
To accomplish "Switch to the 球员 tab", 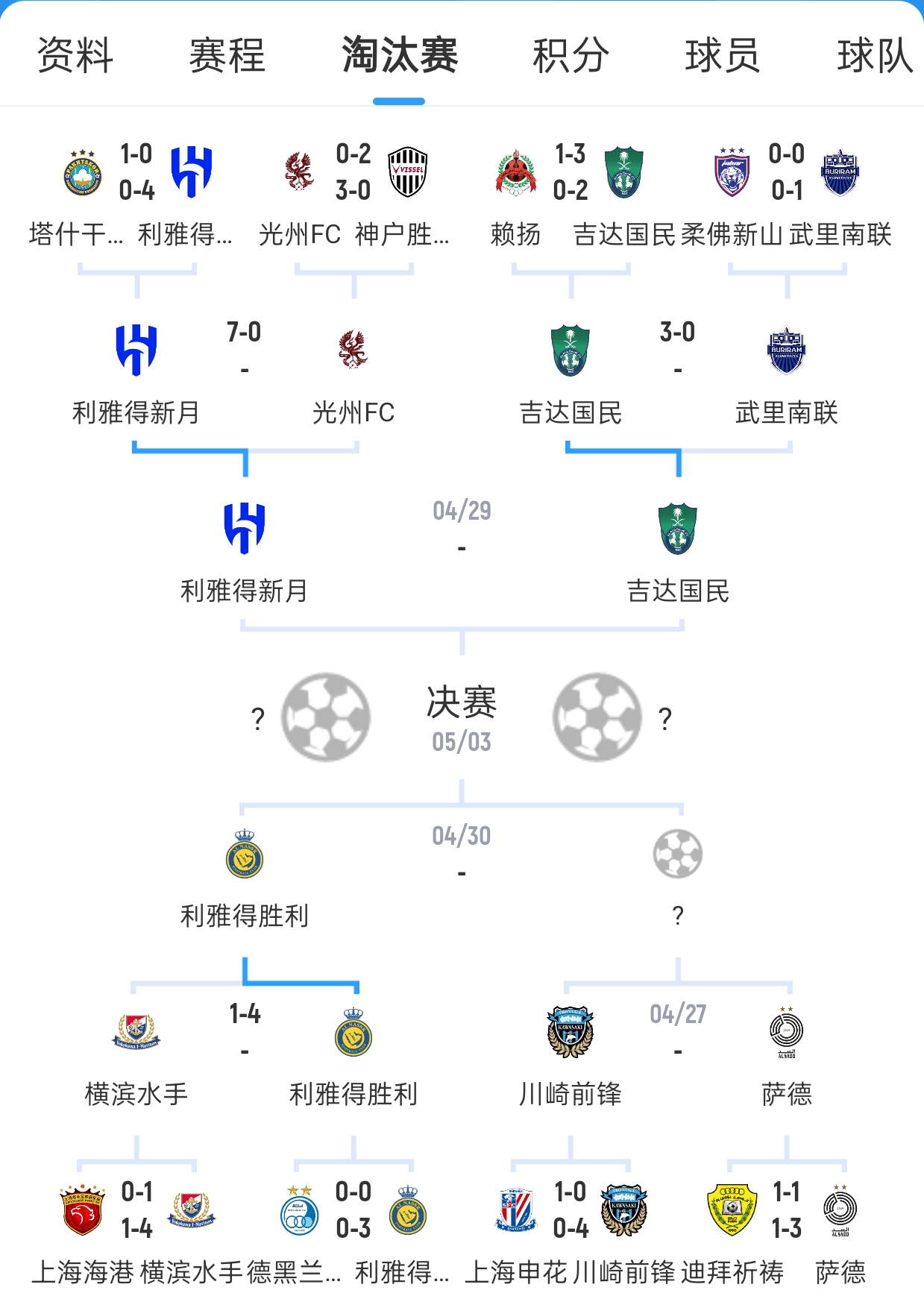I will [722, 56].
